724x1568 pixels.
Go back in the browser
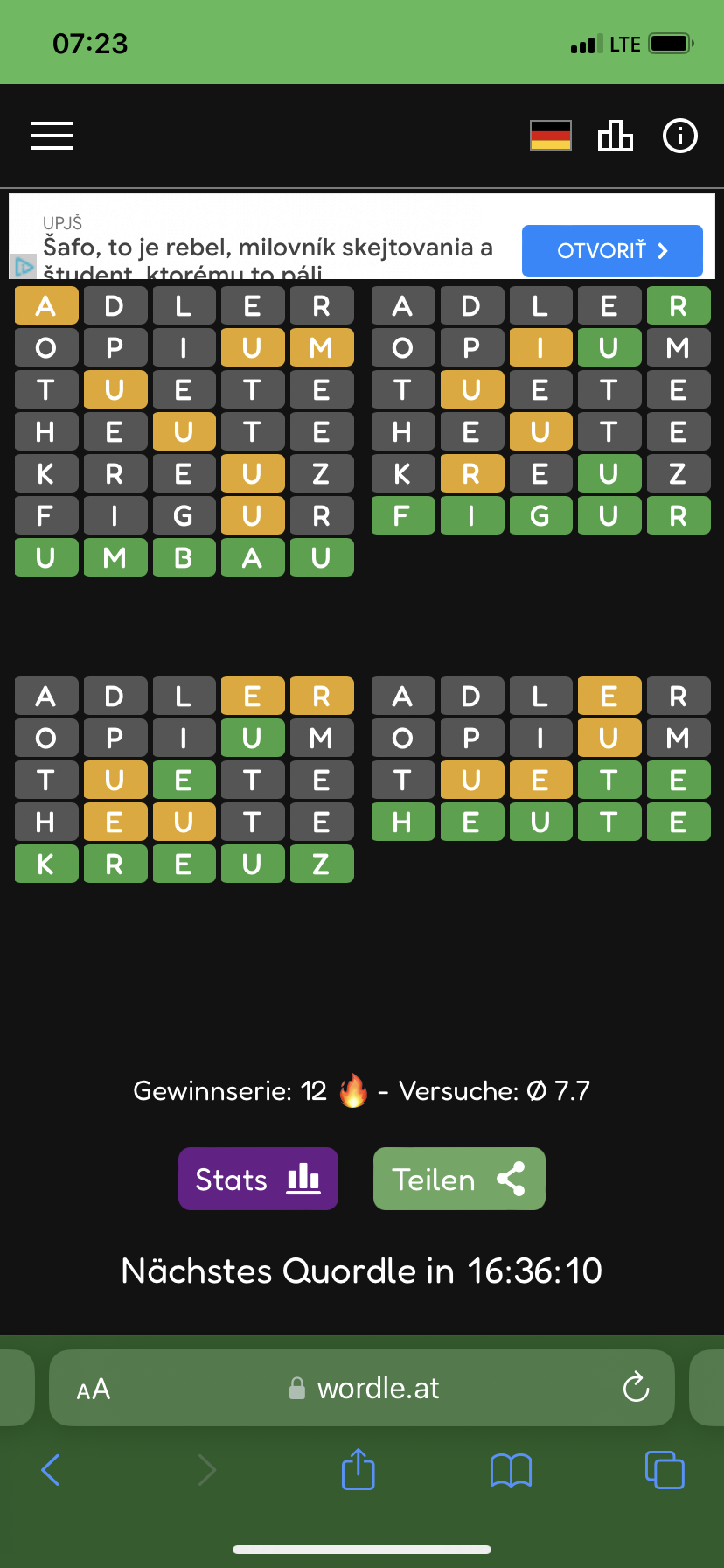(x=51, y=1470)
